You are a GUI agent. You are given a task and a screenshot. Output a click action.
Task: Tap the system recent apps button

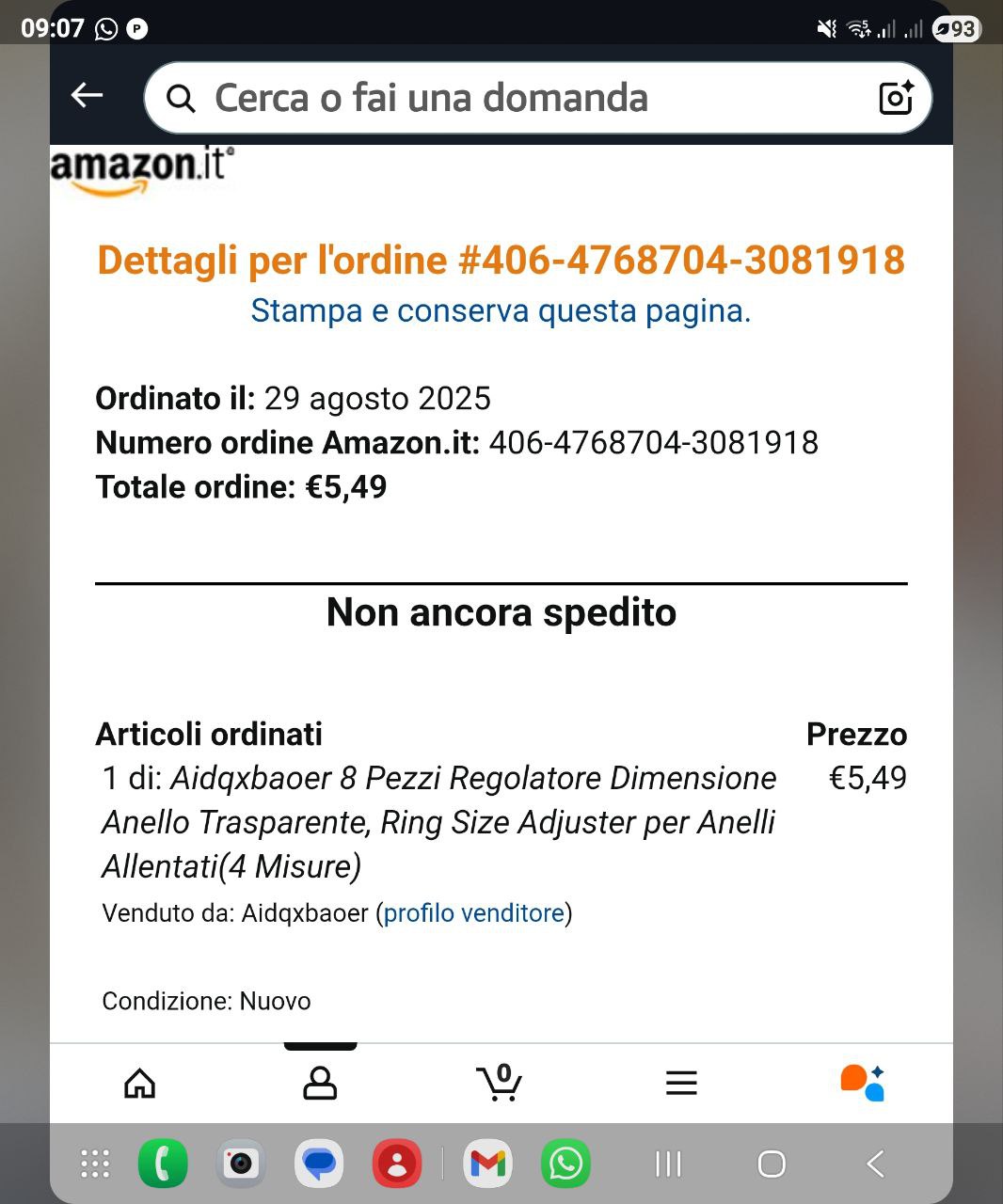[x=668, y=1164]
